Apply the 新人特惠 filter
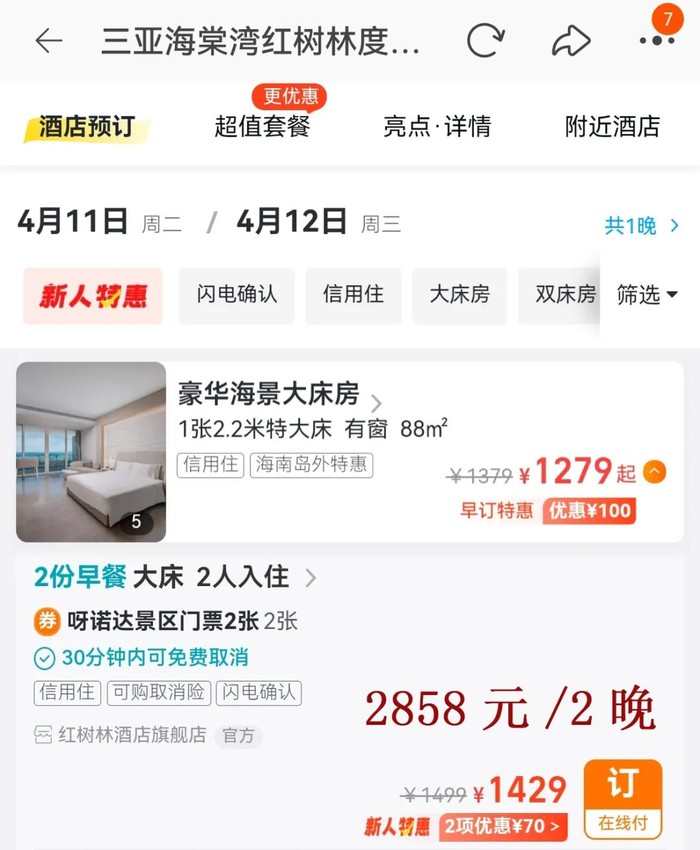The image size is (700, 850). coord(93,295)
